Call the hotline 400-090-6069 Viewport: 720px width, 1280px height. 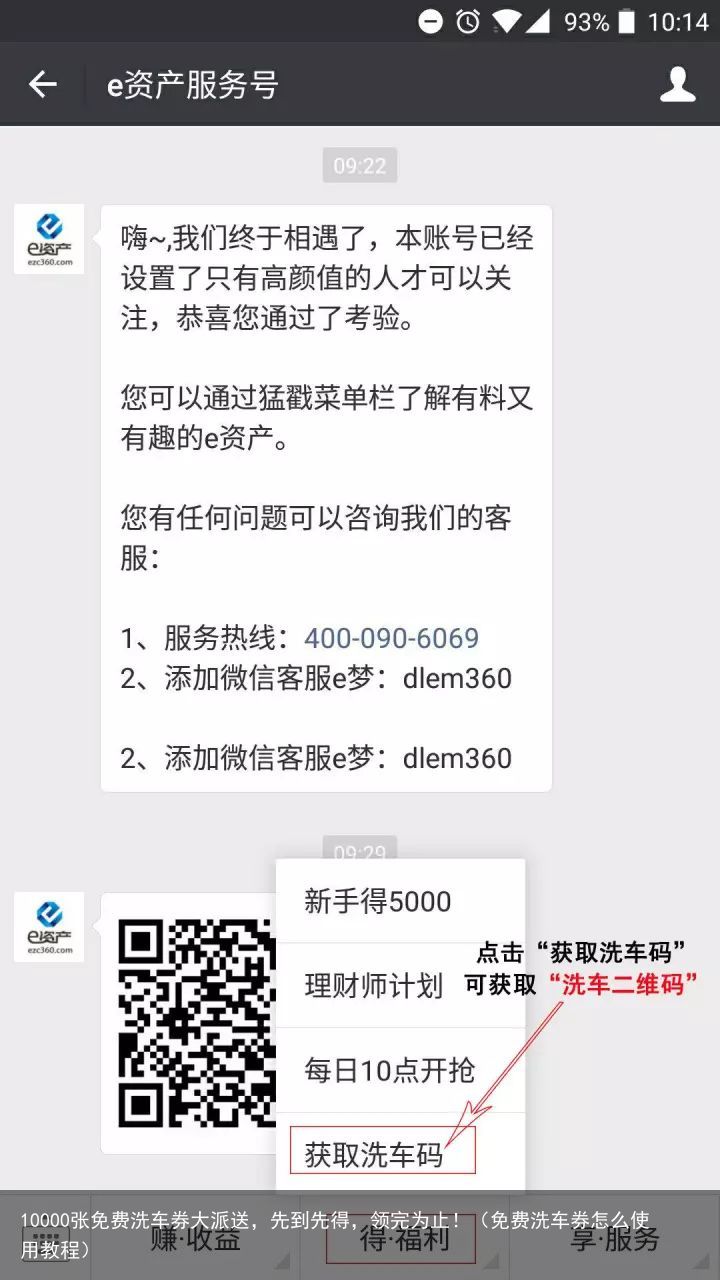click(x=391, y=638)
